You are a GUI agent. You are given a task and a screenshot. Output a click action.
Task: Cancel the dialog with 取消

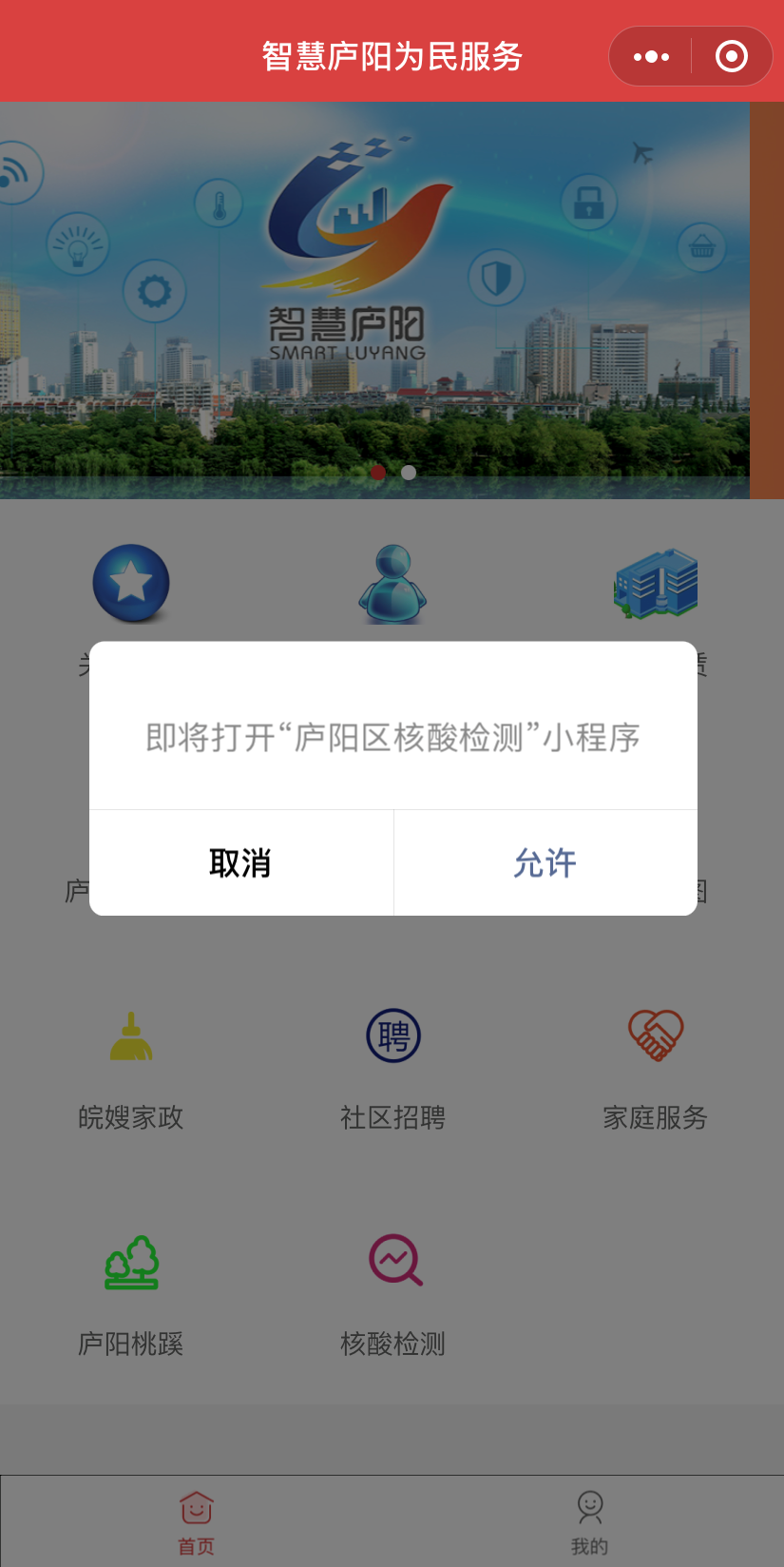click(240, 862)
